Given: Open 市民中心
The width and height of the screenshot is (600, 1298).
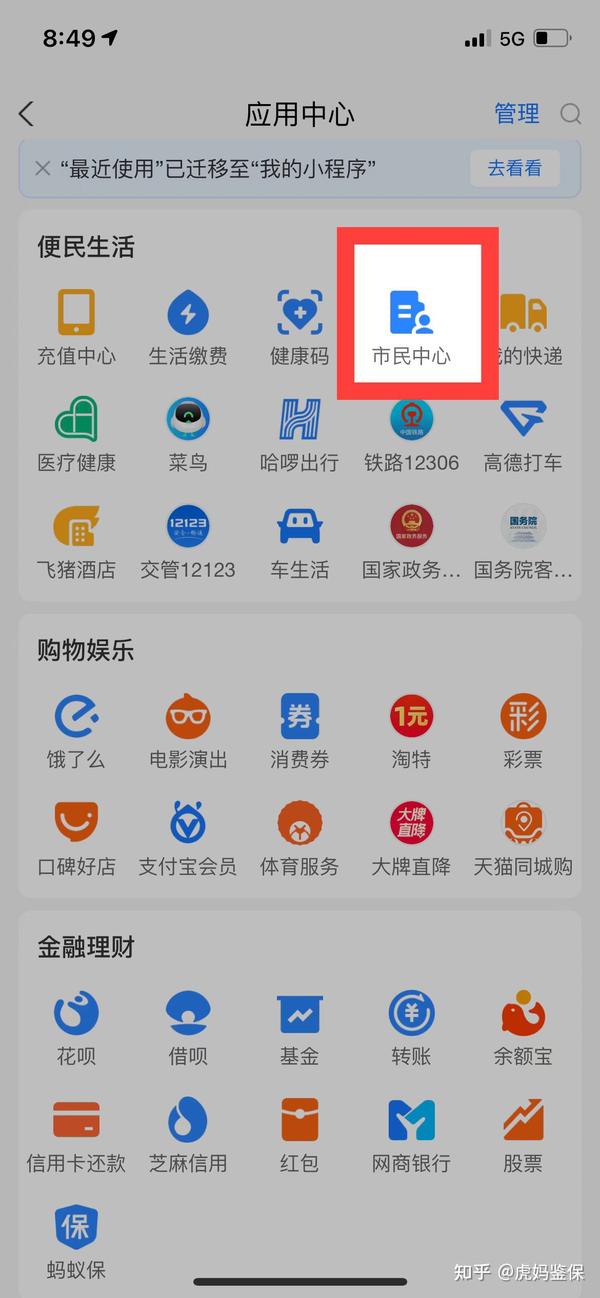Looking at the screenshot, I should point(411,326).
